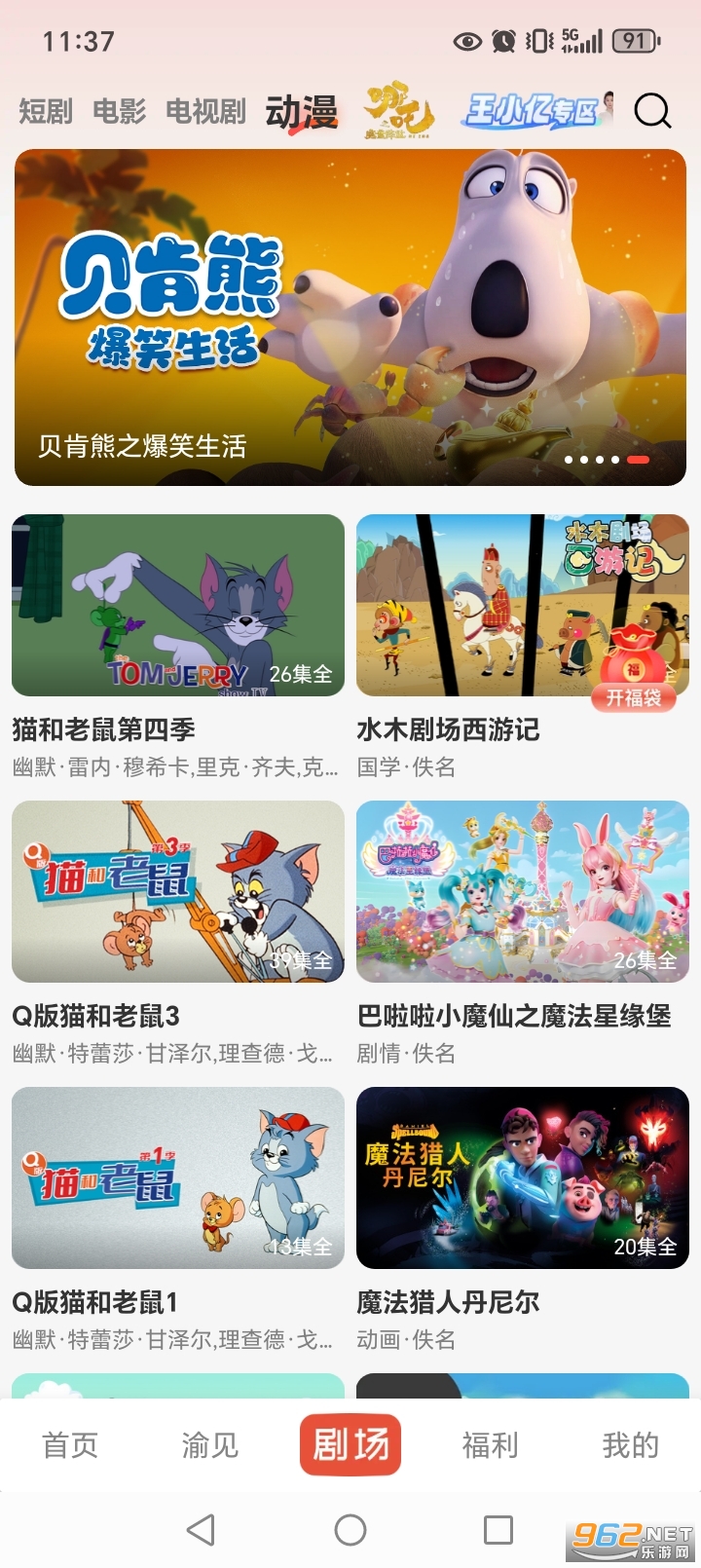Screen dimensions: 701x1568
Task: Tap the system back button
Action: point(202,1530)
